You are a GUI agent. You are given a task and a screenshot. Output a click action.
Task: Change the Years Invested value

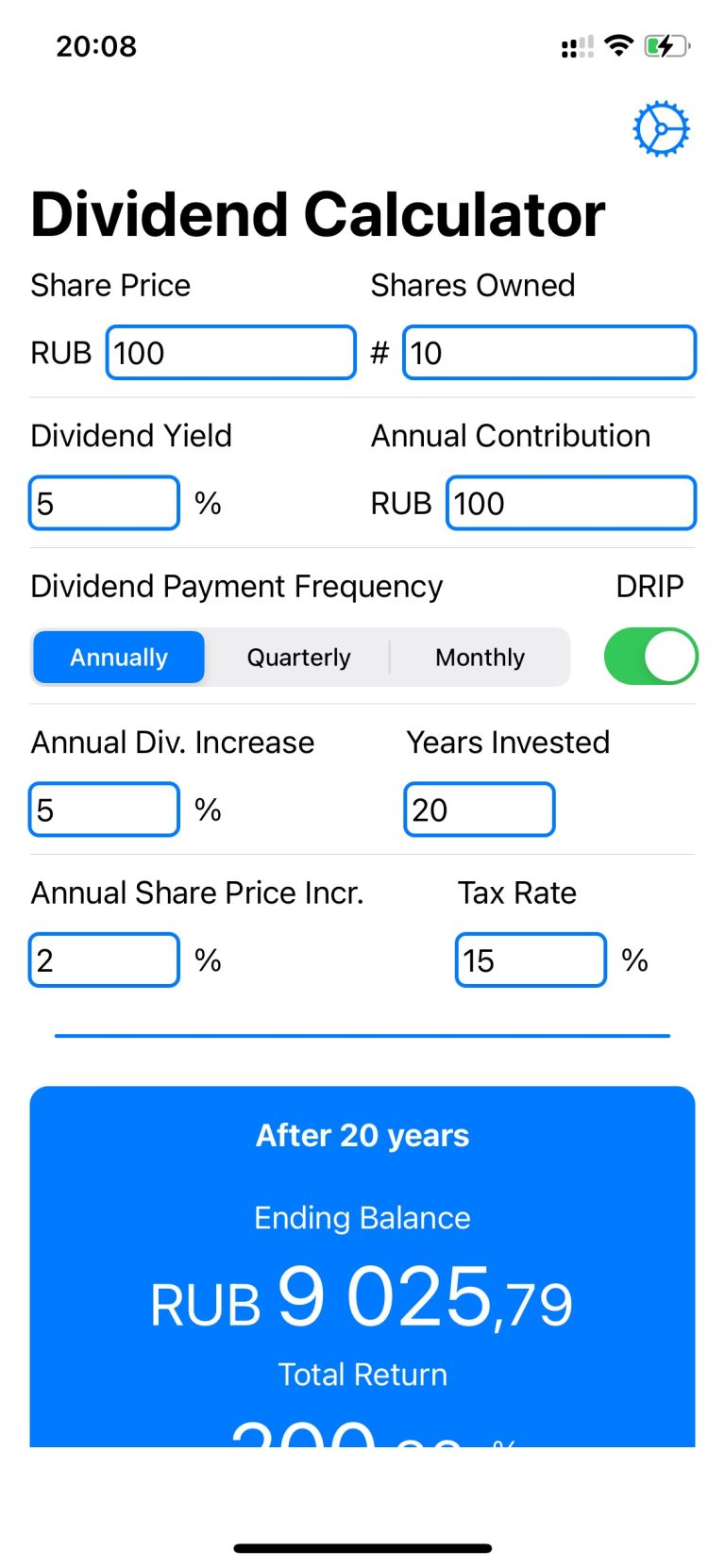click(479, 809)
